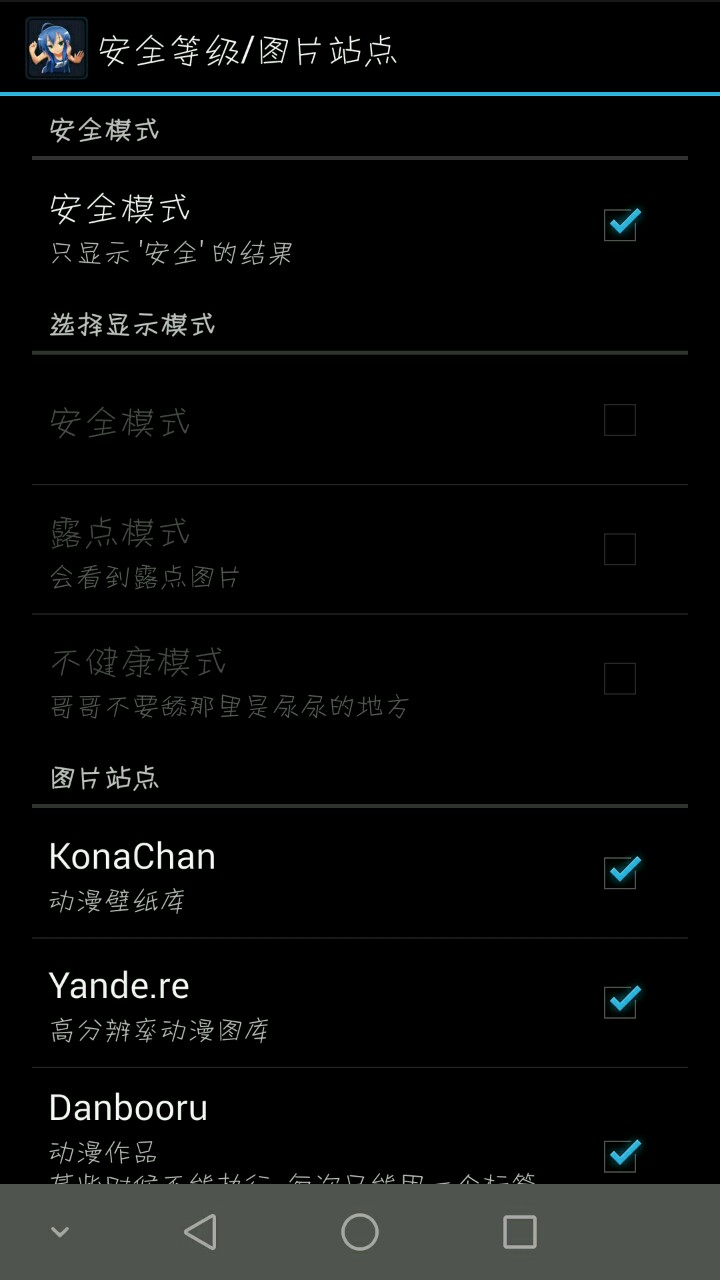Disable the KonaChan image site
This screenshot has width=720, height=1280.
[620, 872]
